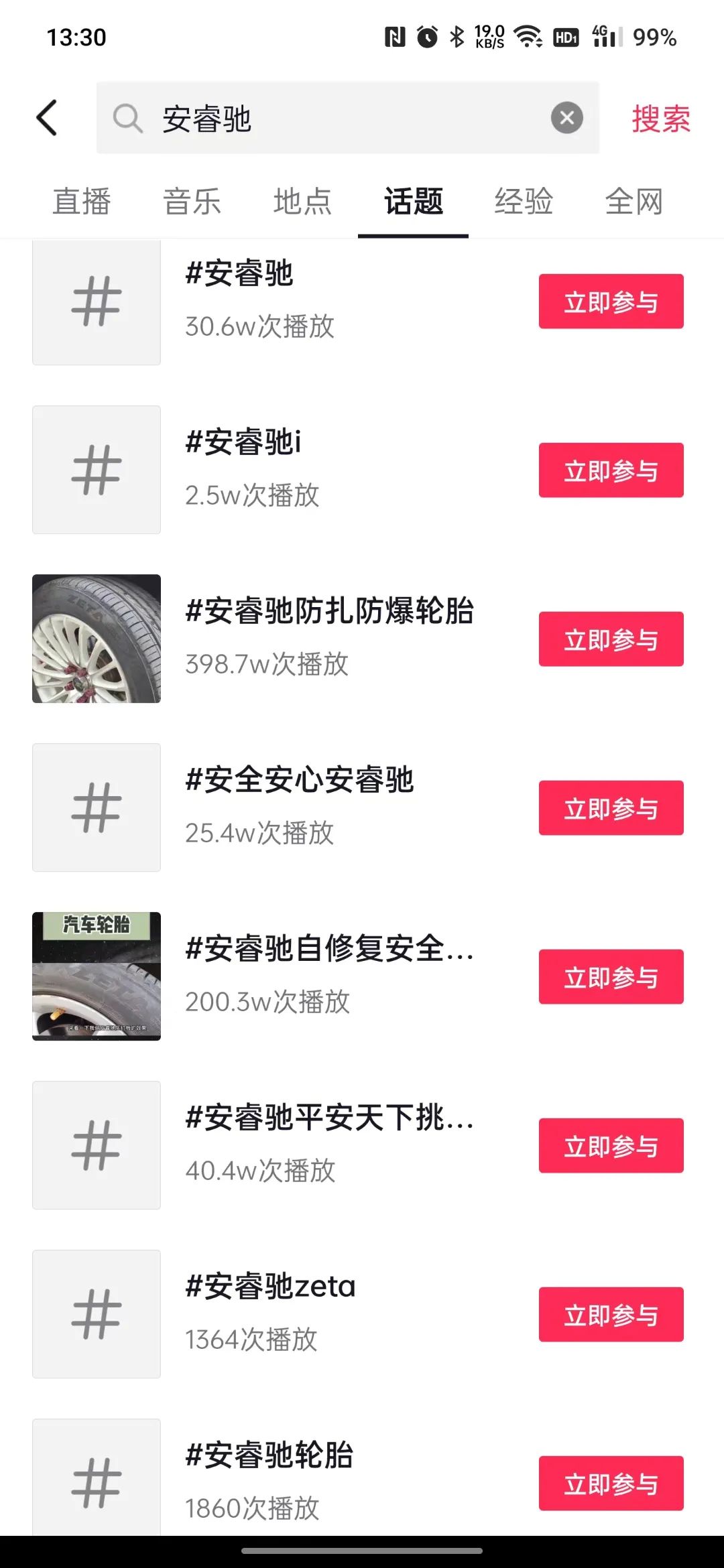
Task: Tap 立即参与 for #安全安心安睿驰
Action: 611,808
